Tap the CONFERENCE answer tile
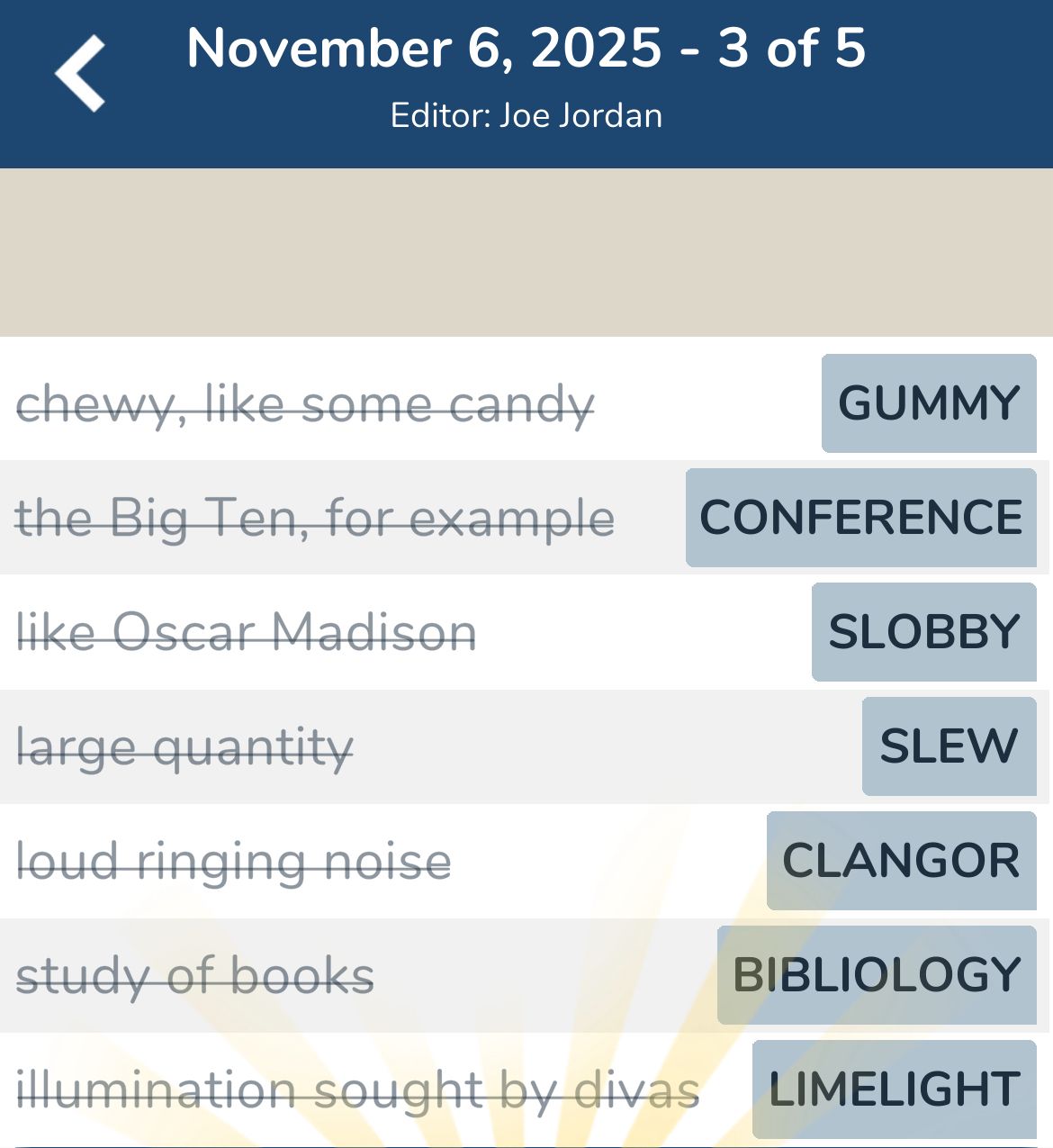The height and width of the screenshot is (1148, 1053). [860, 518]
